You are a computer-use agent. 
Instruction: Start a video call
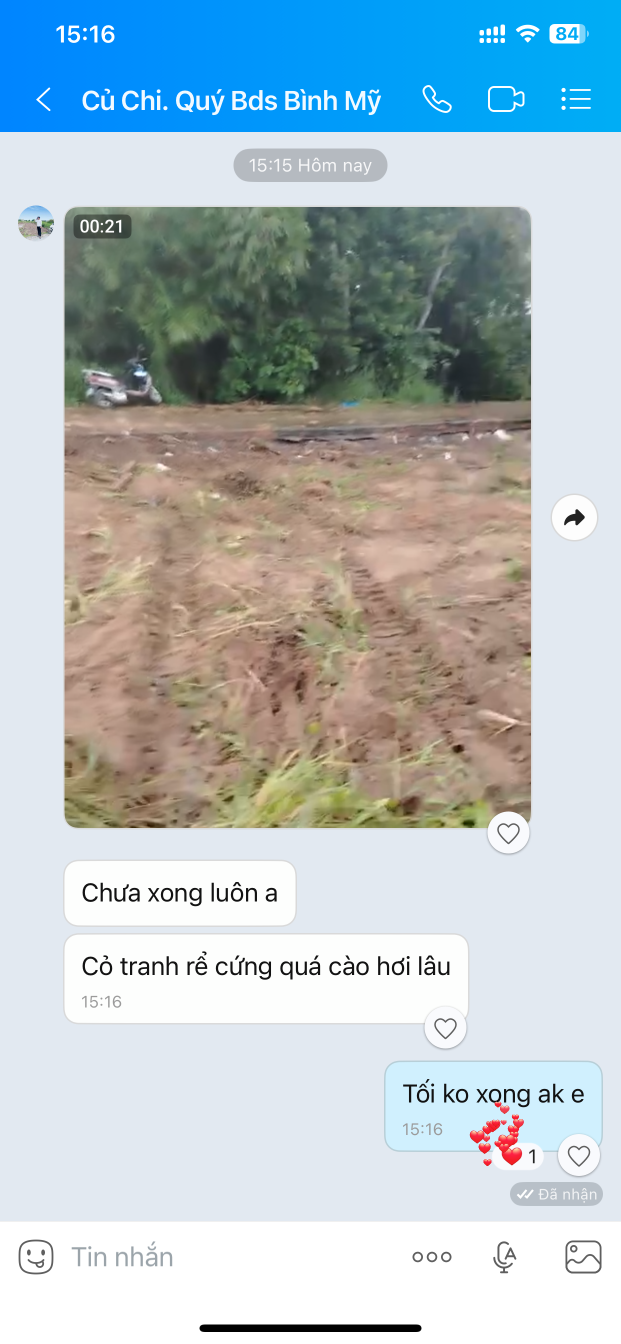pyautogui.click(x=506, y=99)
